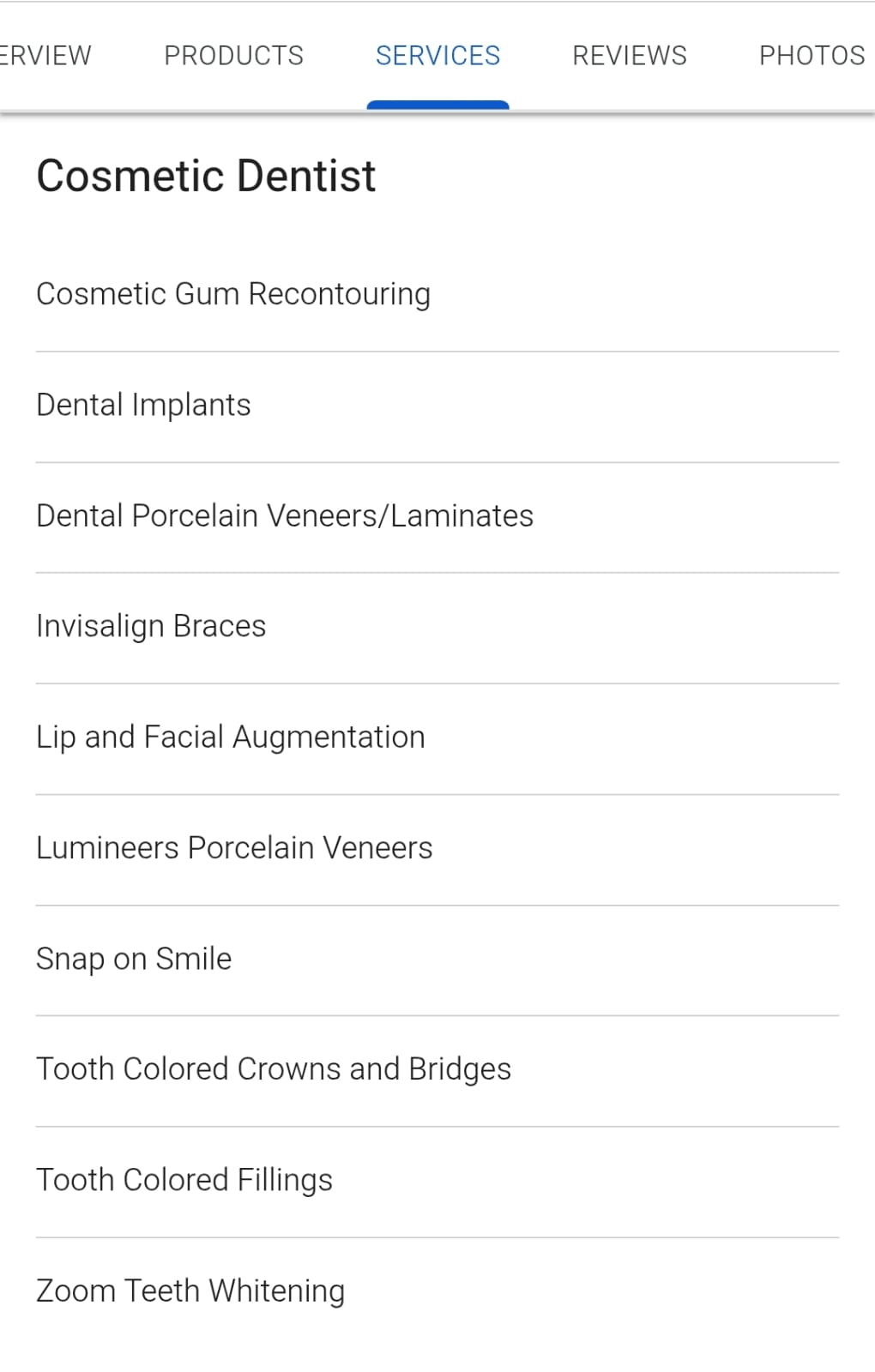Select the Services tab
This screenshot has width=875, height=1372.
(437, 56)
